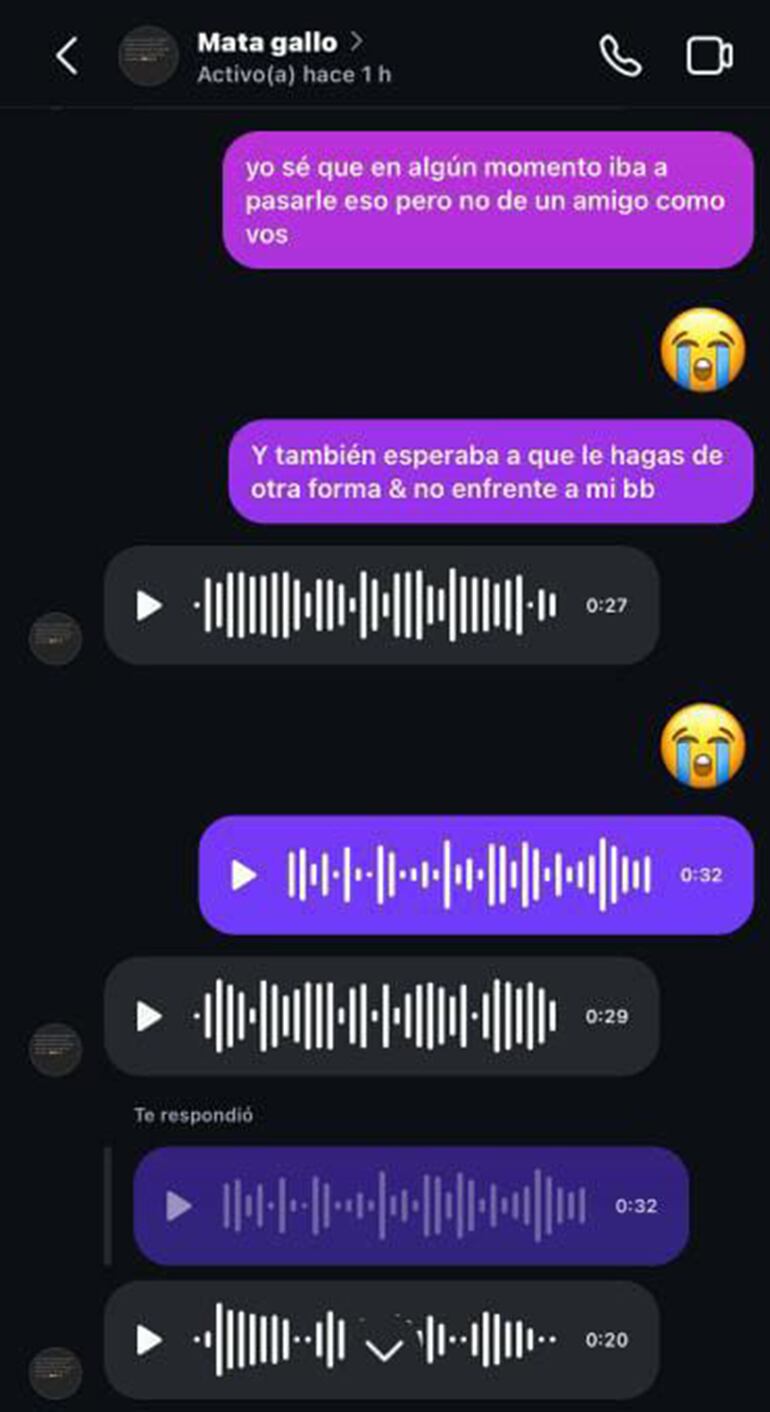Viewport: 770px width, 1412px height.
Task: Start a voice call with Mata gallo
Action: click(x=620, y=56)
